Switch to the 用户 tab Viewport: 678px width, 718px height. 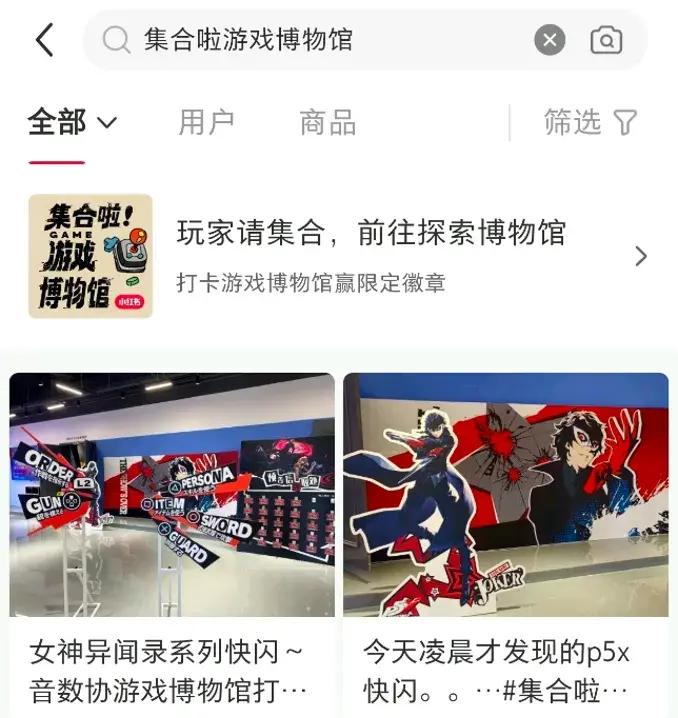click(206, 123)
